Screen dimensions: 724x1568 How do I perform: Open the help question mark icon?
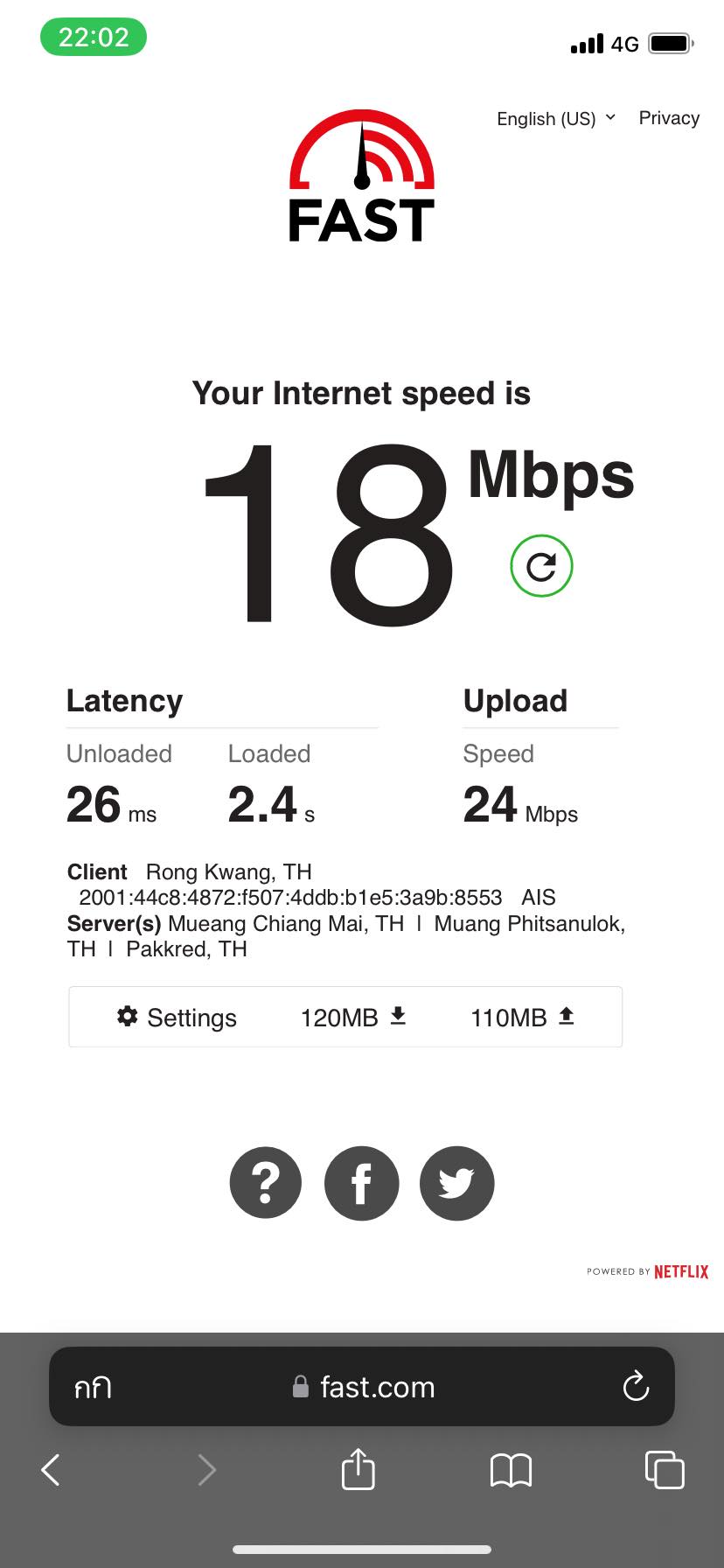click(x=266, y=1183)
